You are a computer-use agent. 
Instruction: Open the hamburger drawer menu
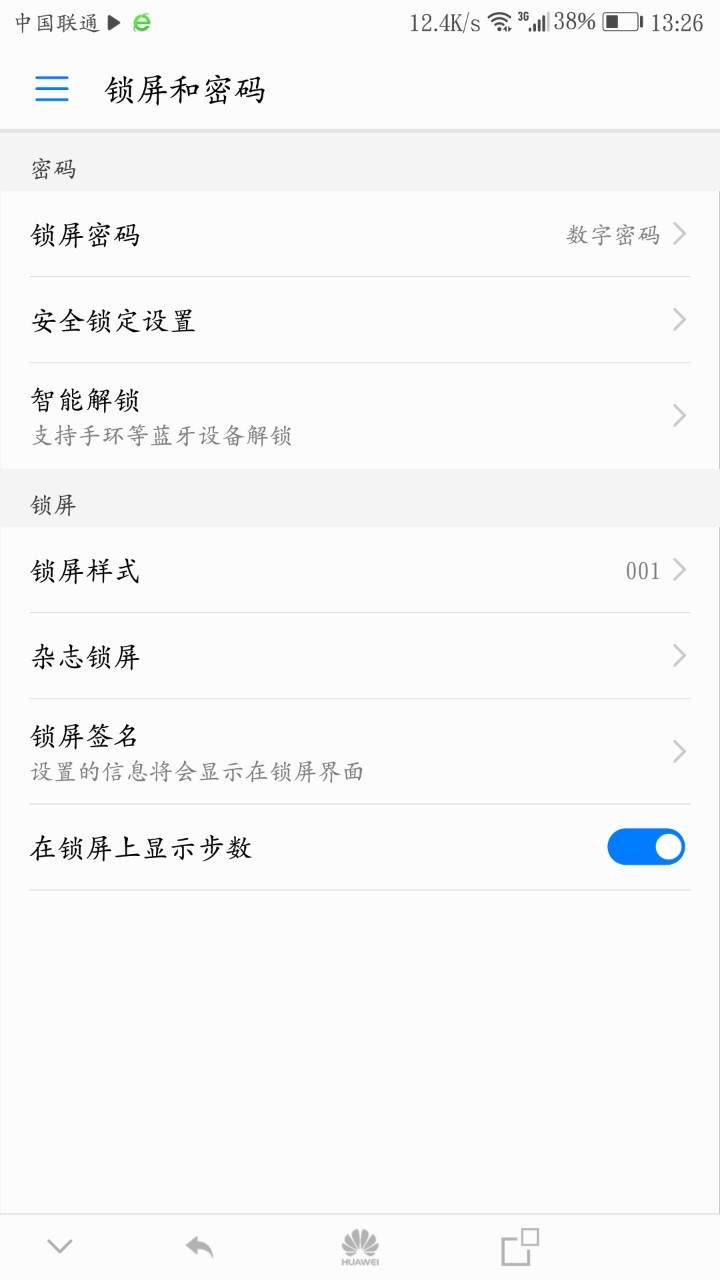click(x=52, y=89)
